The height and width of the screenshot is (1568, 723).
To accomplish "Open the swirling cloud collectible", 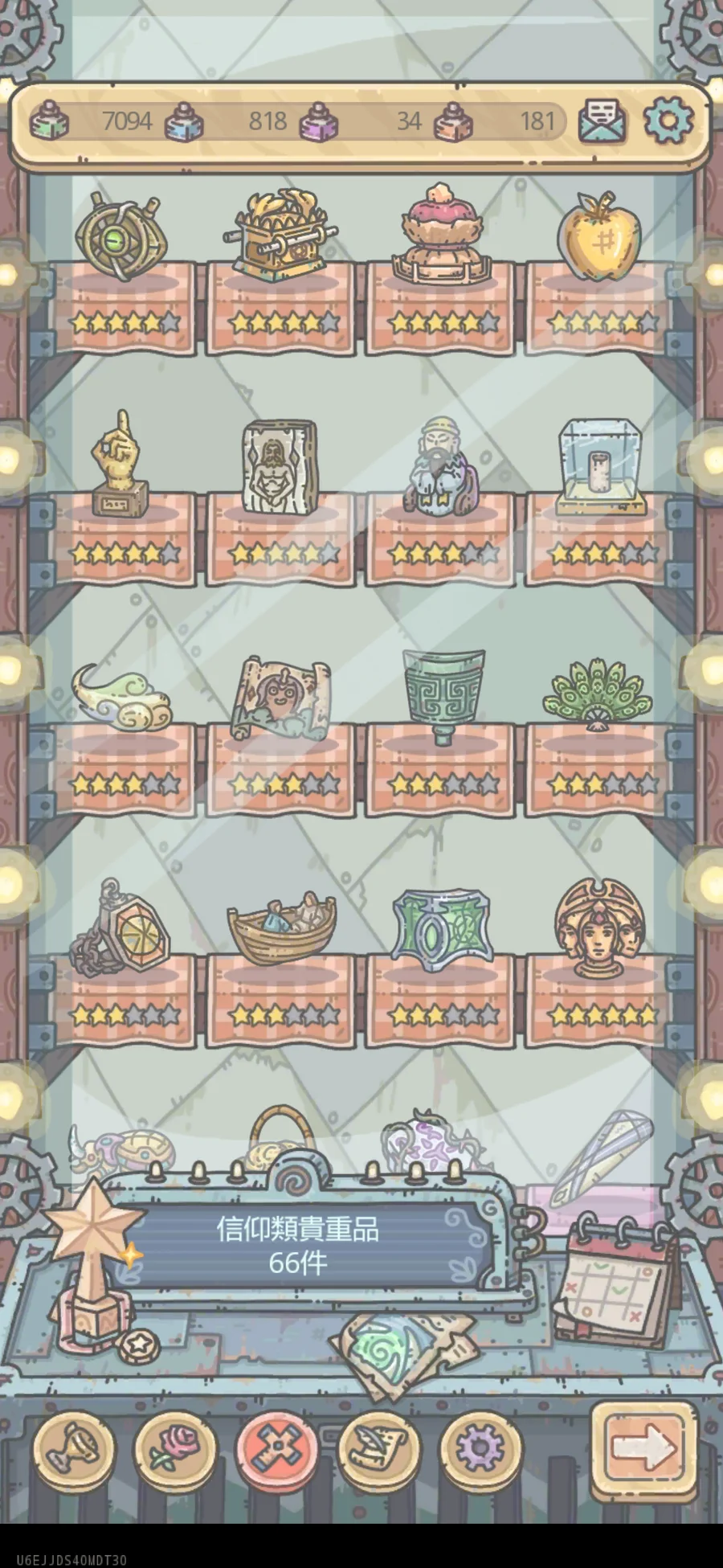I will 122,695.
